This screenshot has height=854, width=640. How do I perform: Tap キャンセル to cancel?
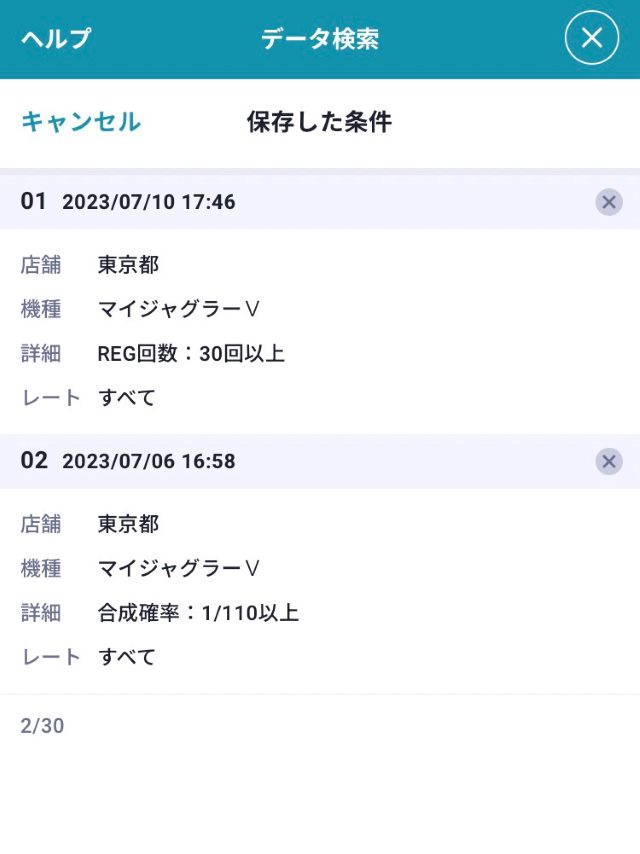81,122
